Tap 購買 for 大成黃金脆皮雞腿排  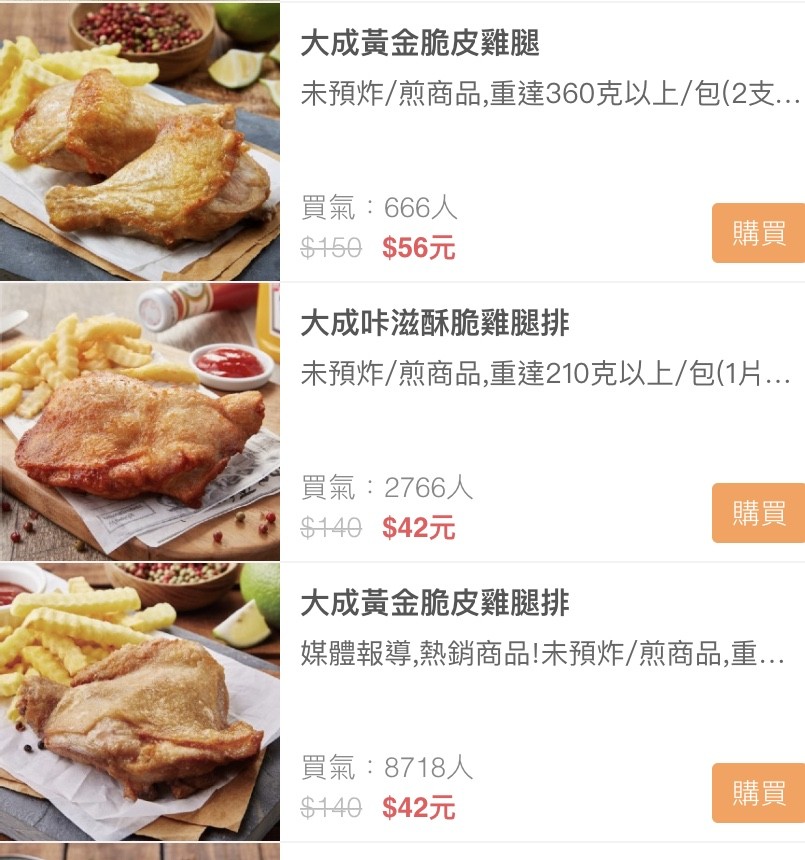(758, 793)
